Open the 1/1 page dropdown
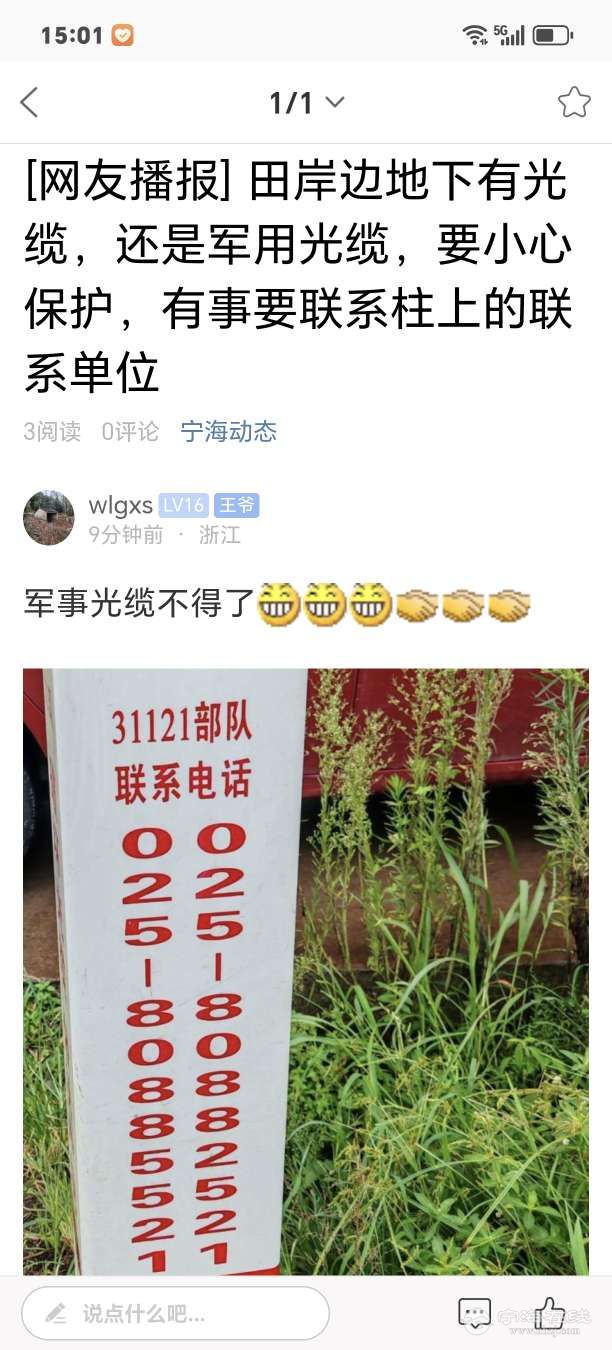This screenshot has height=1350, width=612. pos(307,102)
